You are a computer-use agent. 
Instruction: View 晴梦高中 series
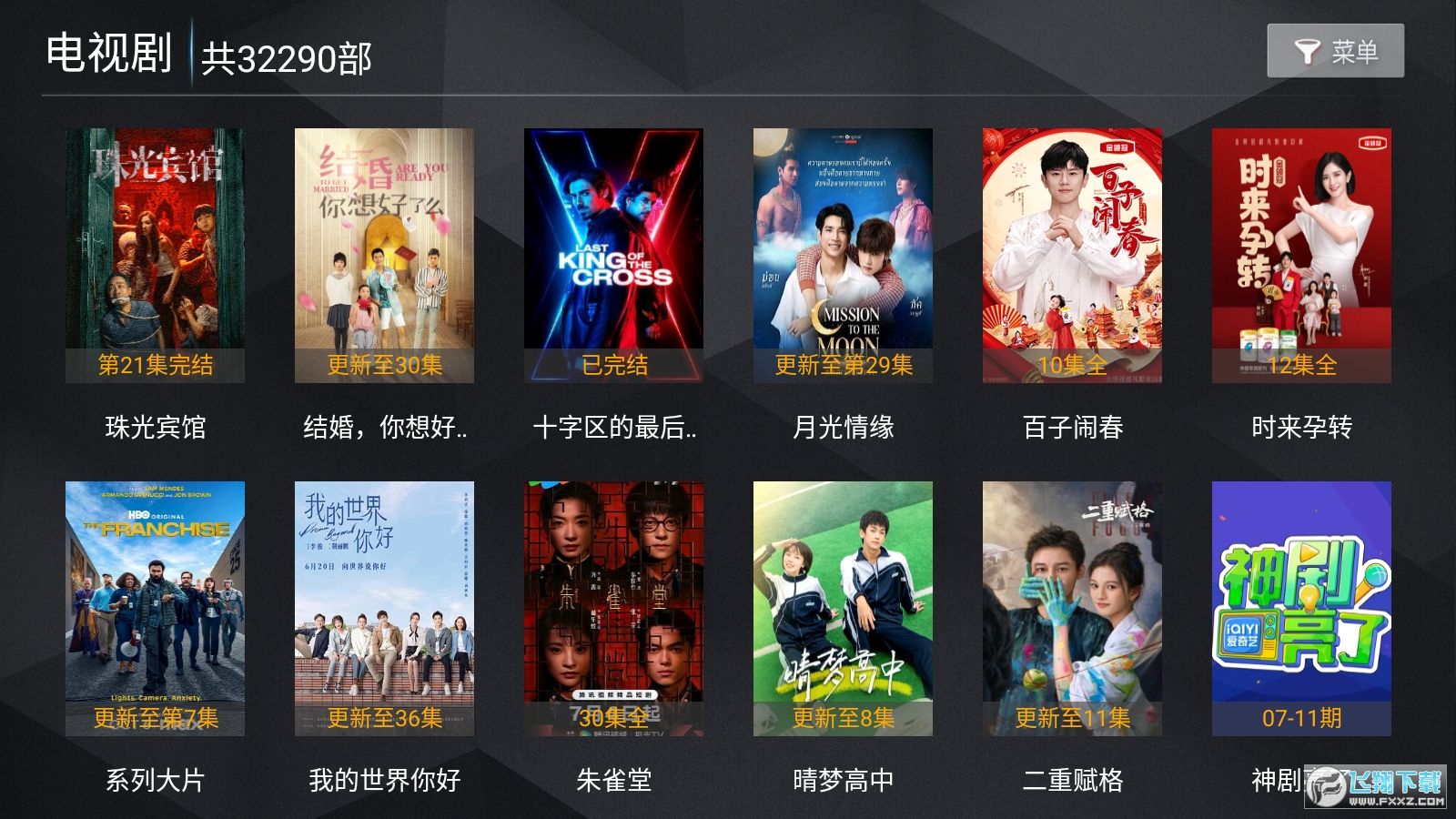click(x=843, y=608)
